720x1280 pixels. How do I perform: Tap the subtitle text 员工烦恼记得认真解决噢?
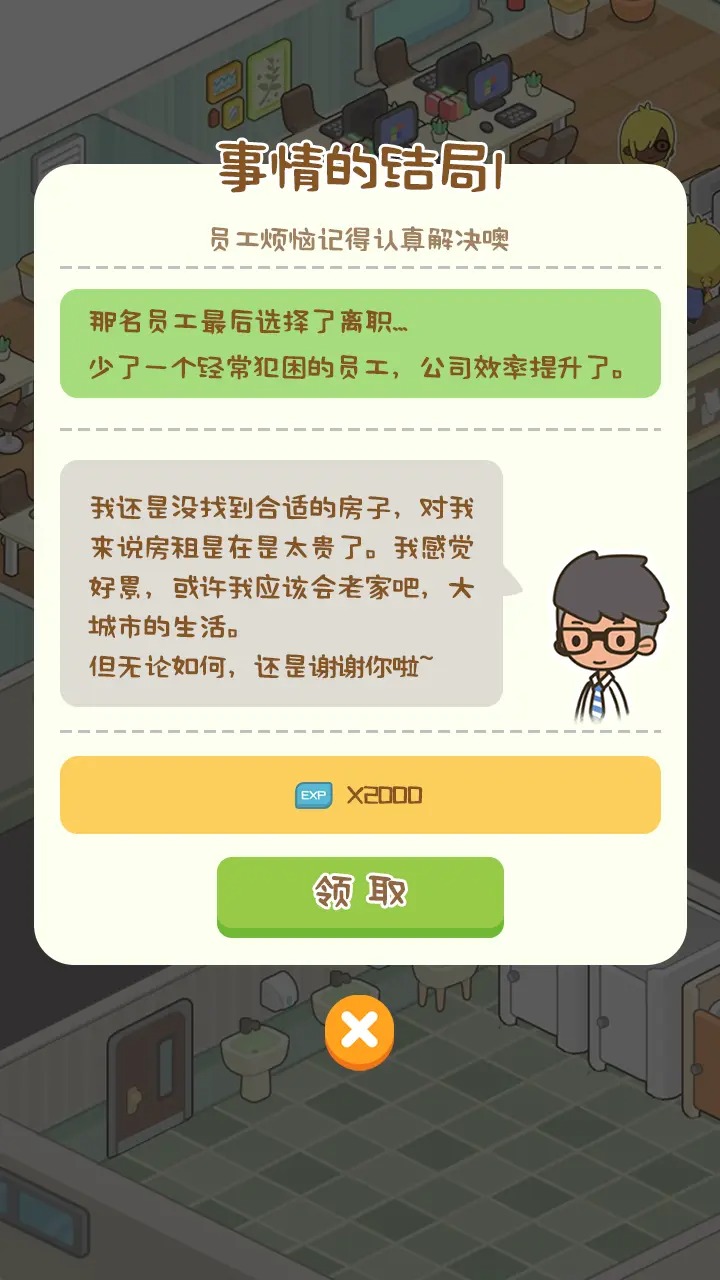pos(360,233)
